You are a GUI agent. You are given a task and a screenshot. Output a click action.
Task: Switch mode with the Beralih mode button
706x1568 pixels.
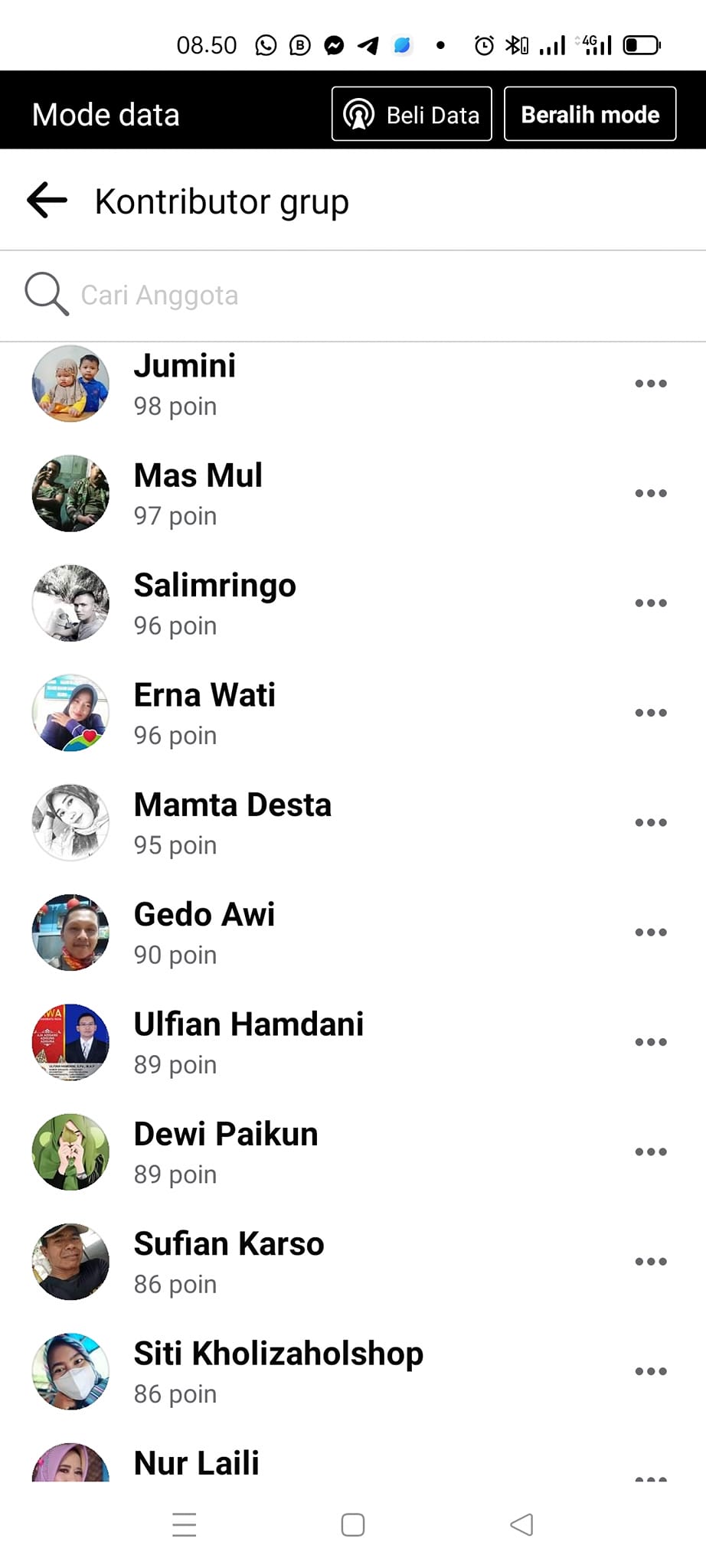pyautogui.click(x=590, y=115)
